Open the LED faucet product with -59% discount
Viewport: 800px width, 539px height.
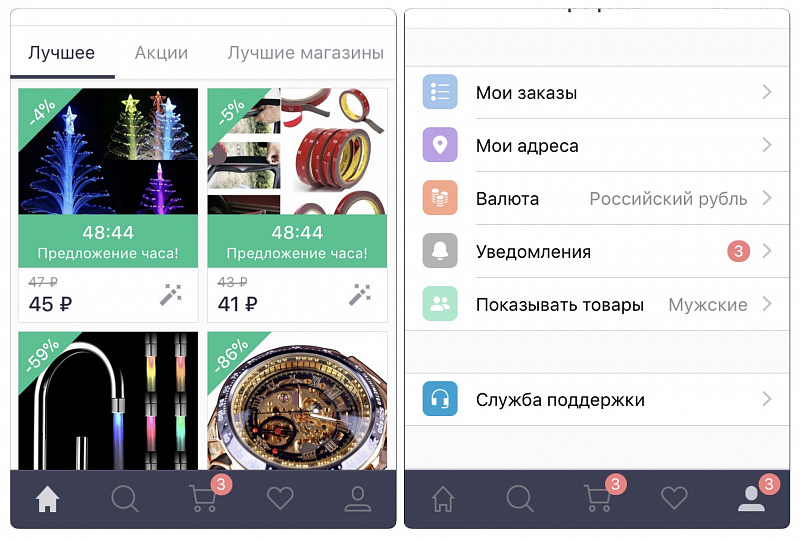pyautogui.click(x=108, y=400)
